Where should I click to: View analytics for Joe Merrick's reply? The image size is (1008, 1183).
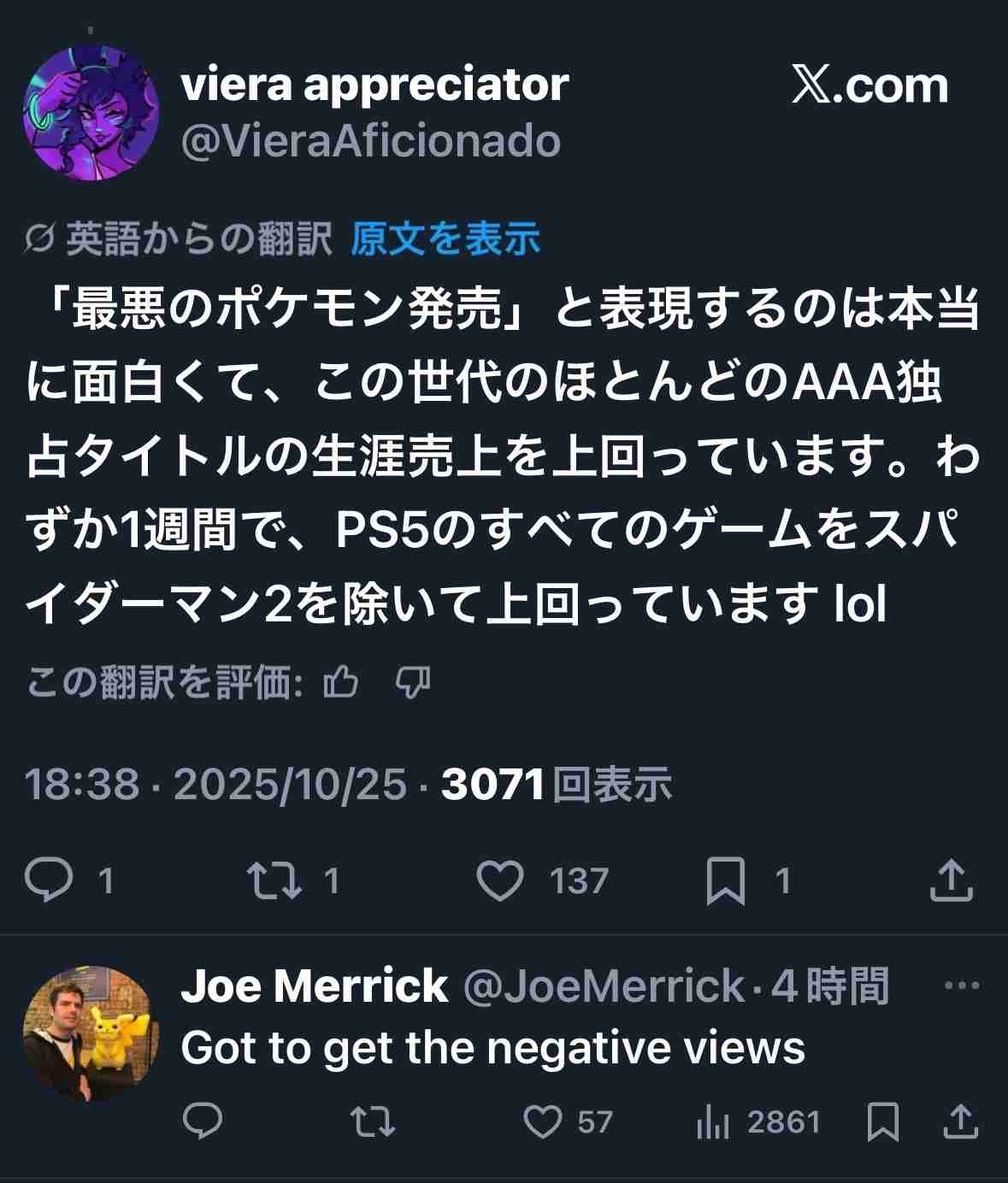click(711, 1121)
